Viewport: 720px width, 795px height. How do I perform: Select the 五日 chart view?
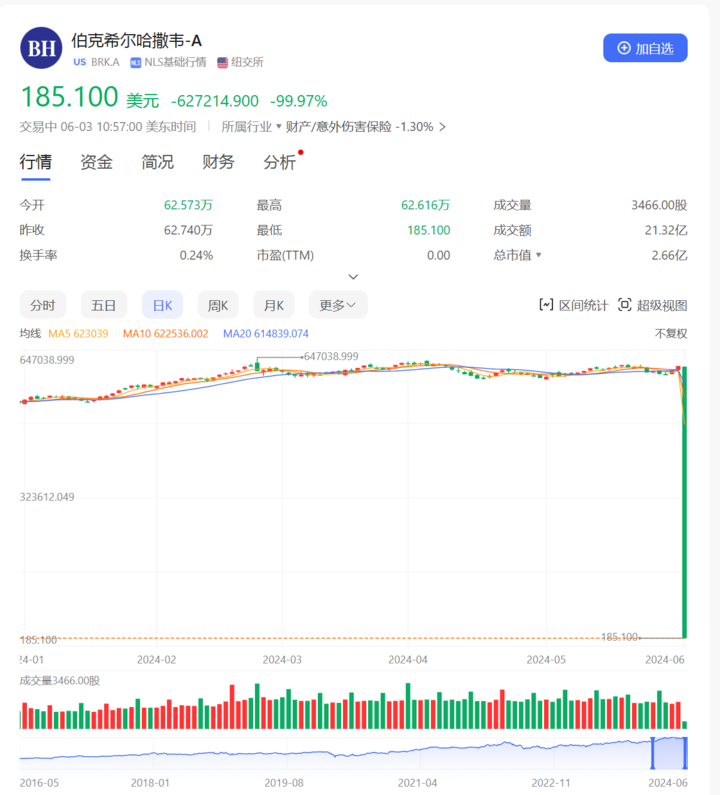(103, 305)
